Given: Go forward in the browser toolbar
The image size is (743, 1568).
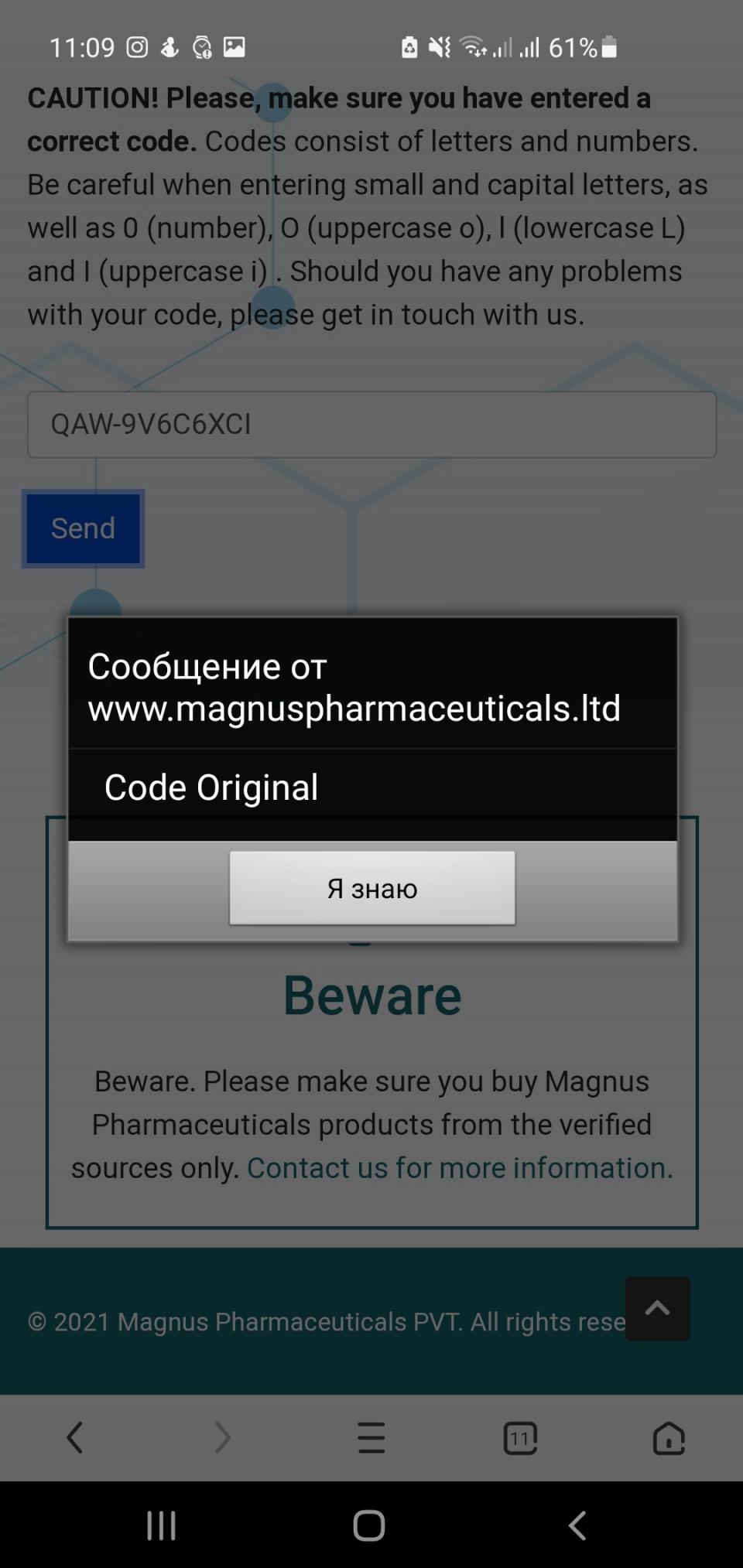Looking at the screenshot, I should pos(223,1438).
